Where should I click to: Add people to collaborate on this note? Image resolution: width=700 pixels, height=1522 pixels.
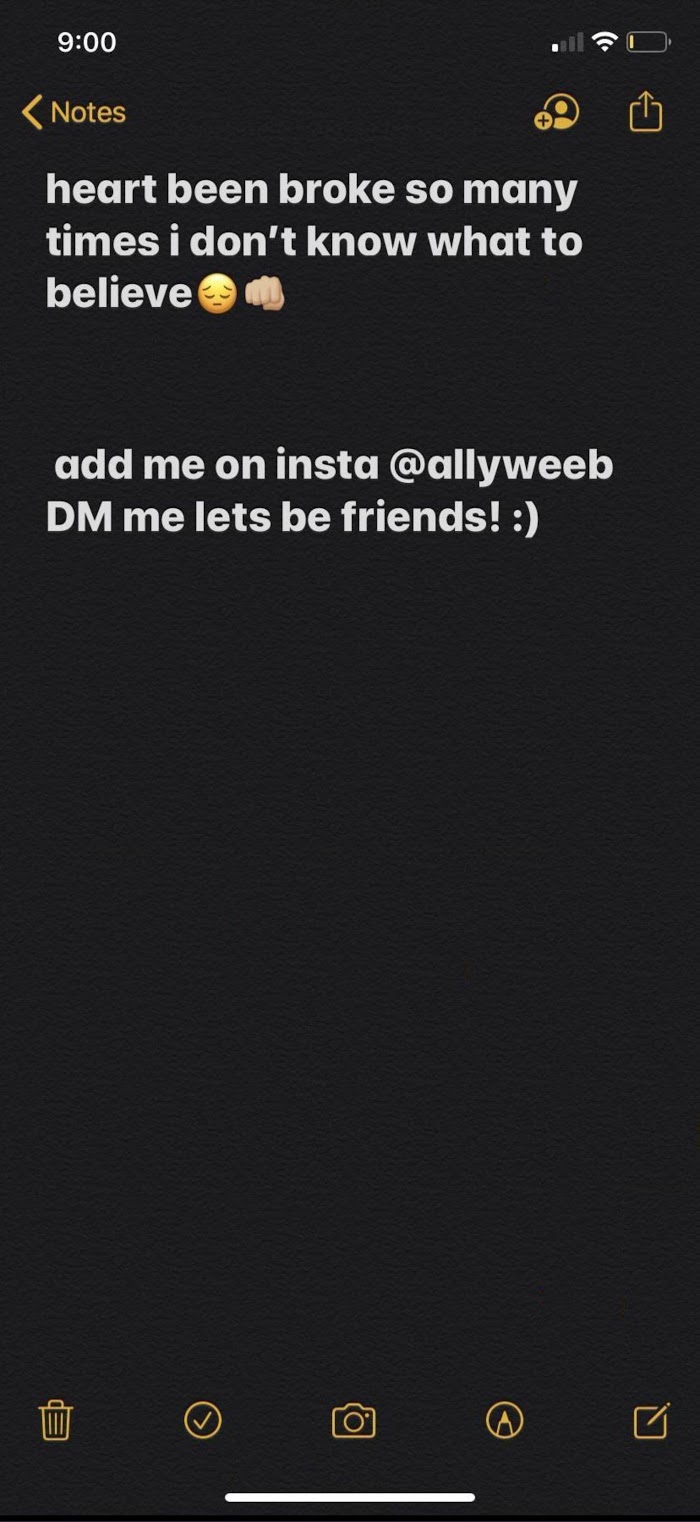point(556,113)
